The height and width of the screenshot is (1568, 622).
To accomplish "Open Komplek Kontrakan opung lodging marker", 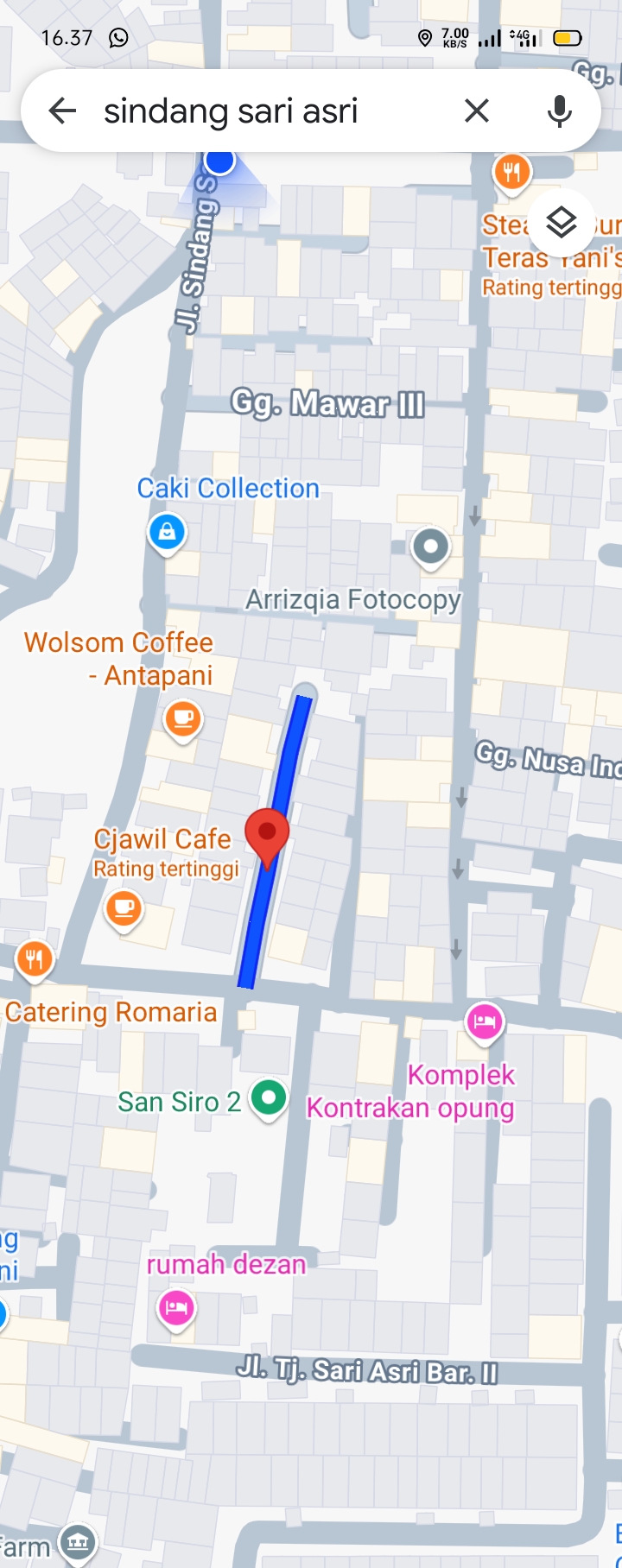I will coord(485,1022).
